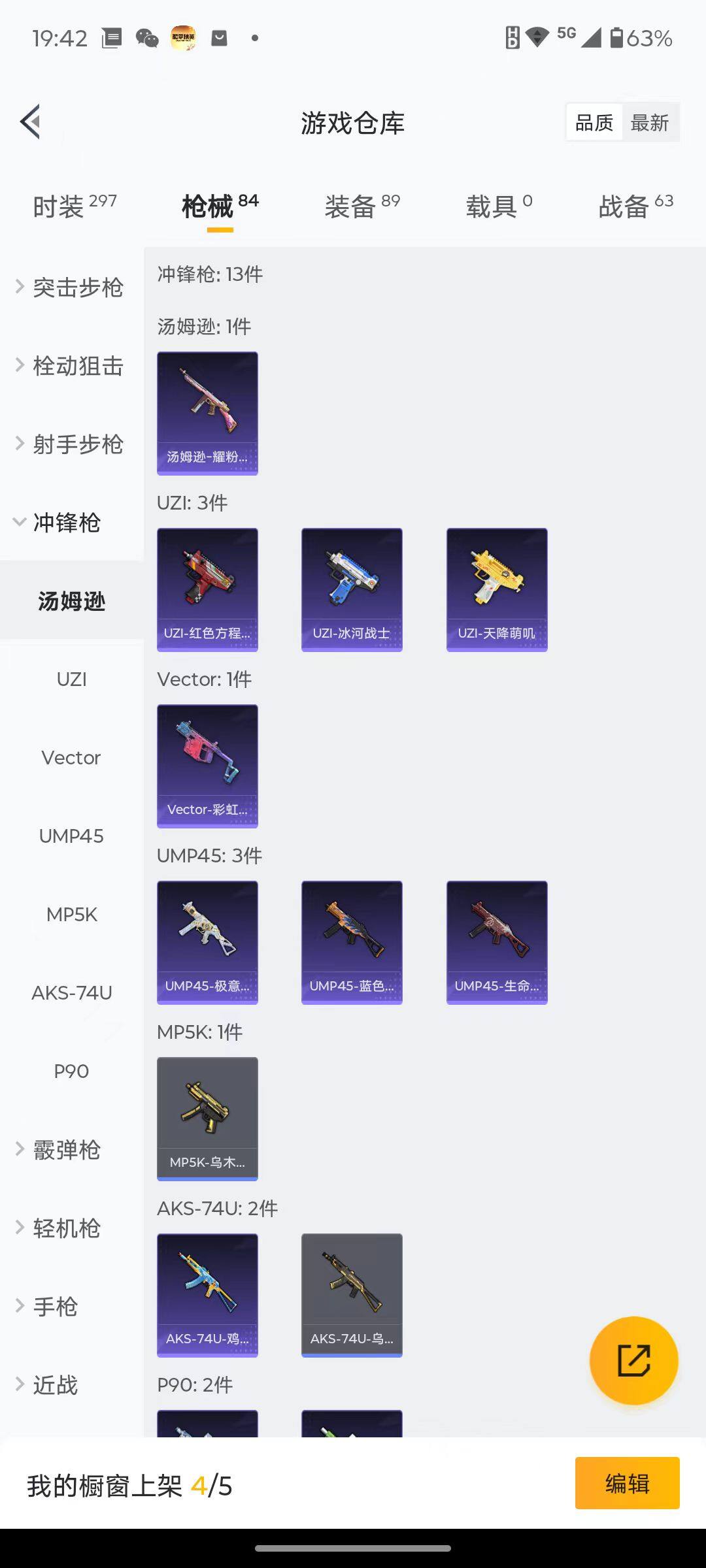Screen dimensions: 706x1568
Task: Open UZI-天降萌叽 skin card
Action: point(497,589)
